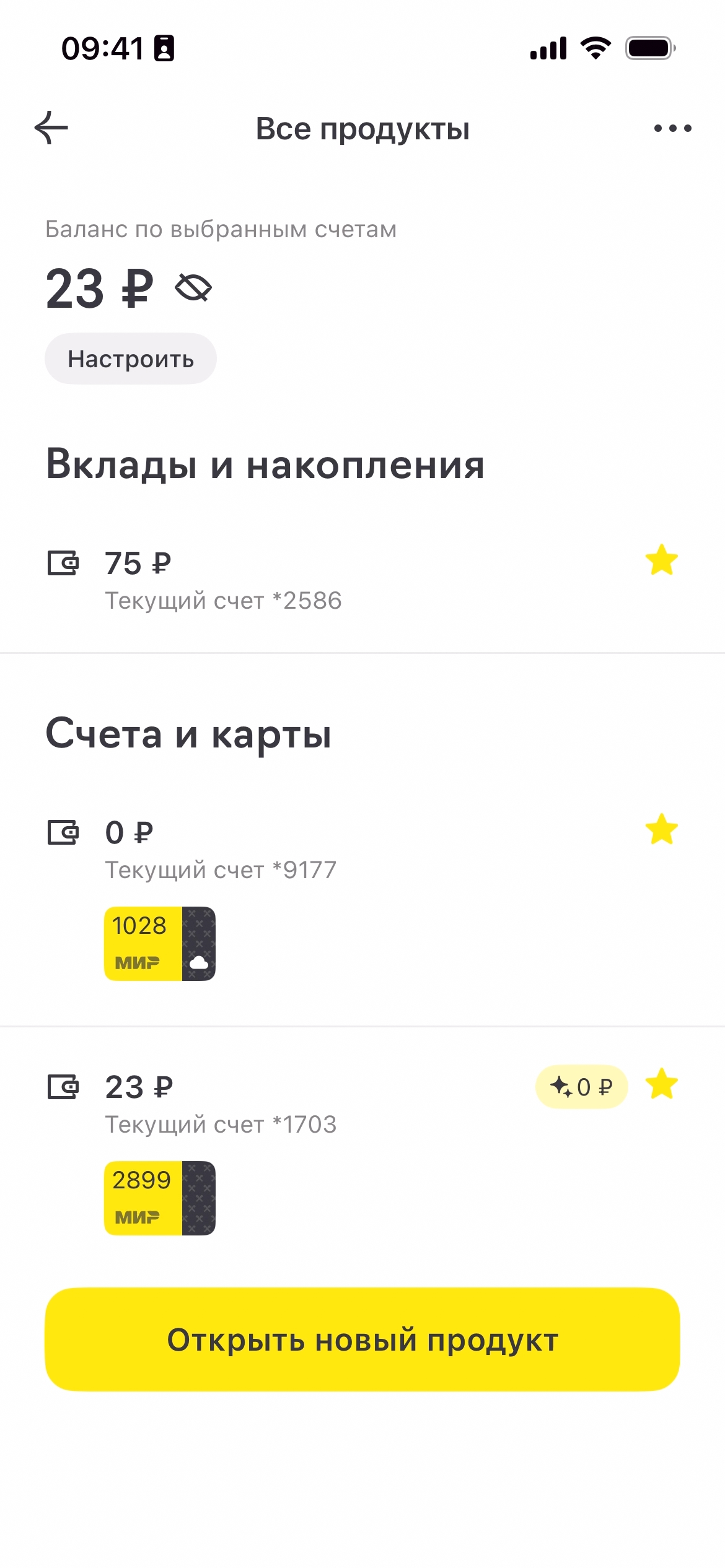Open the three-dot overflow menu
The width and height of the screenshot is (725, 1568).
pyautogui.click(x=672, y=128)
